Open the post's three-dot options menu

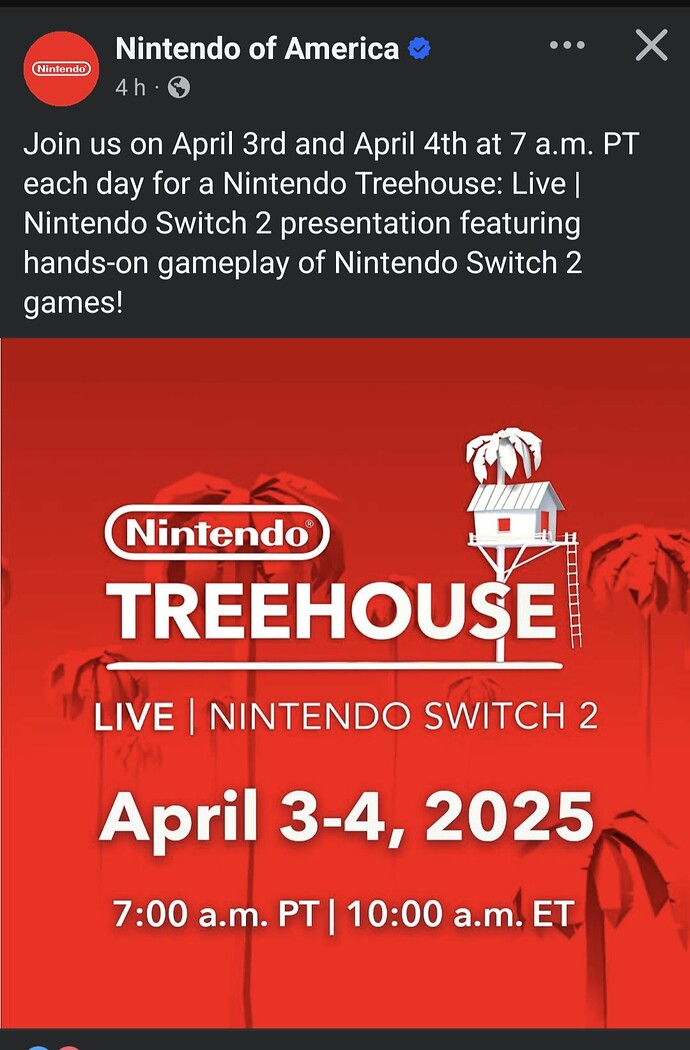coord(567,46)
